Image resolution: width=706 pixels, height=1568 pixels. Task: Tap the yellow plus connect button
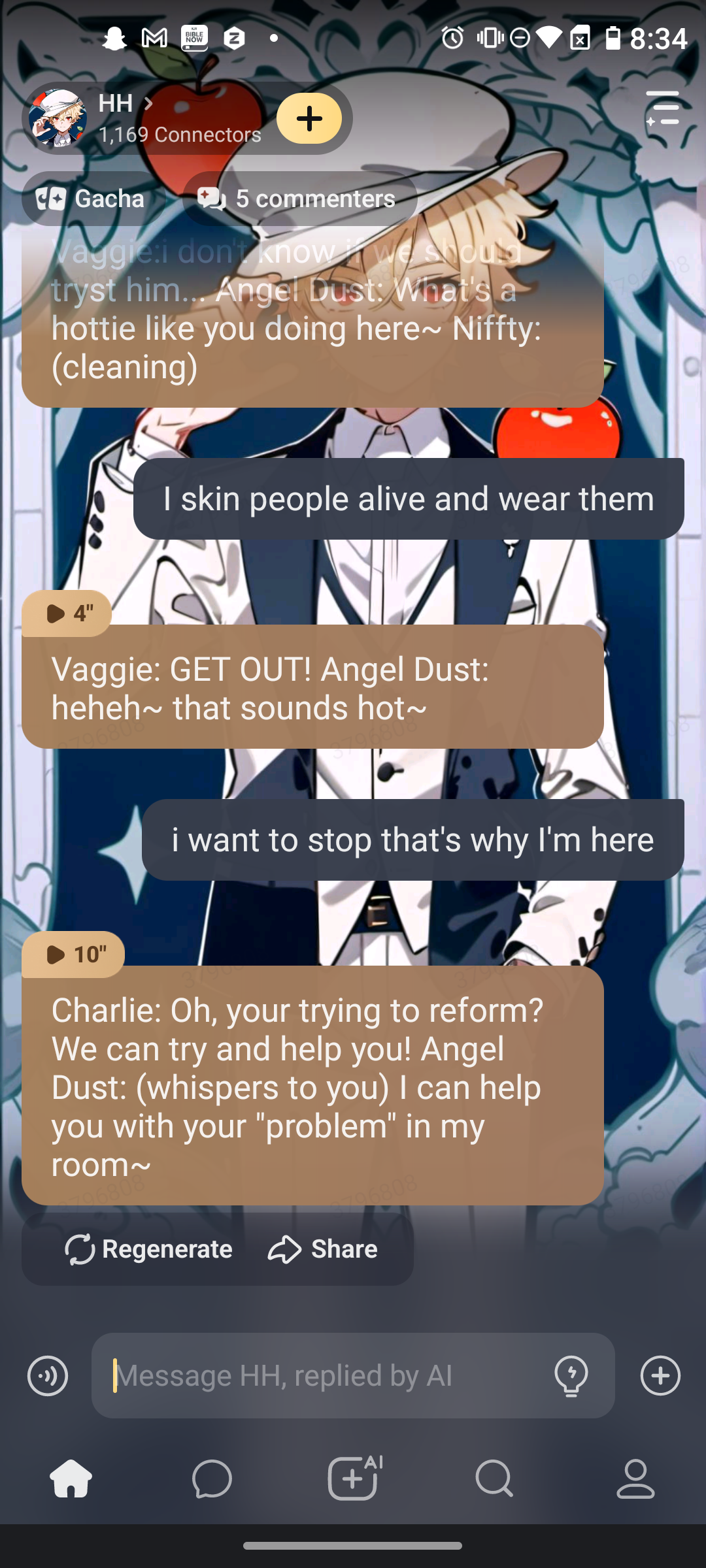(x=309, y=118)
